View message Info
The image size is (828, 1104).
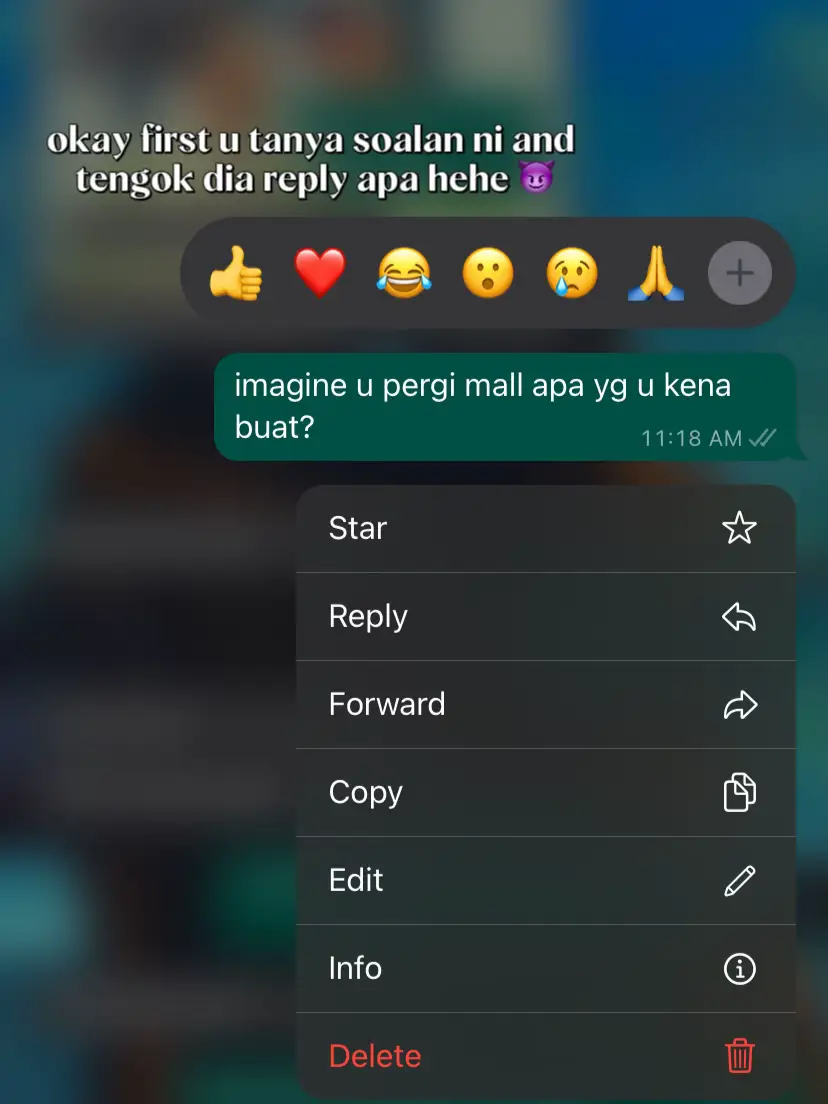pos(545,969)
